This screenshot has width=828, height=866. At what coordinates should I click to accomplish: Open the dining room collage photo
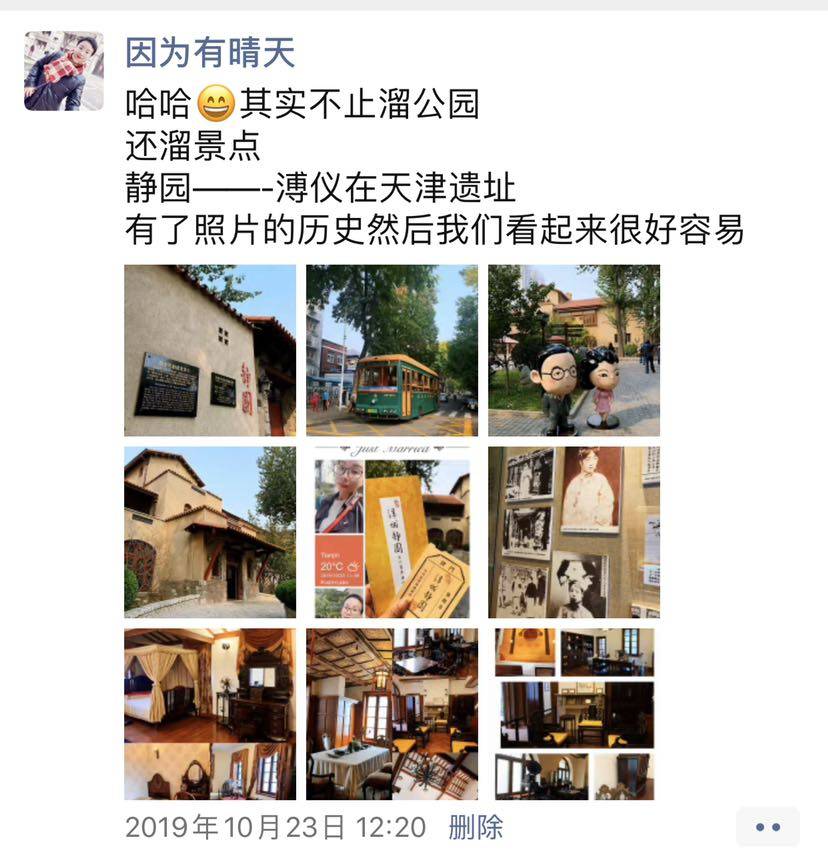pos(392,714)
